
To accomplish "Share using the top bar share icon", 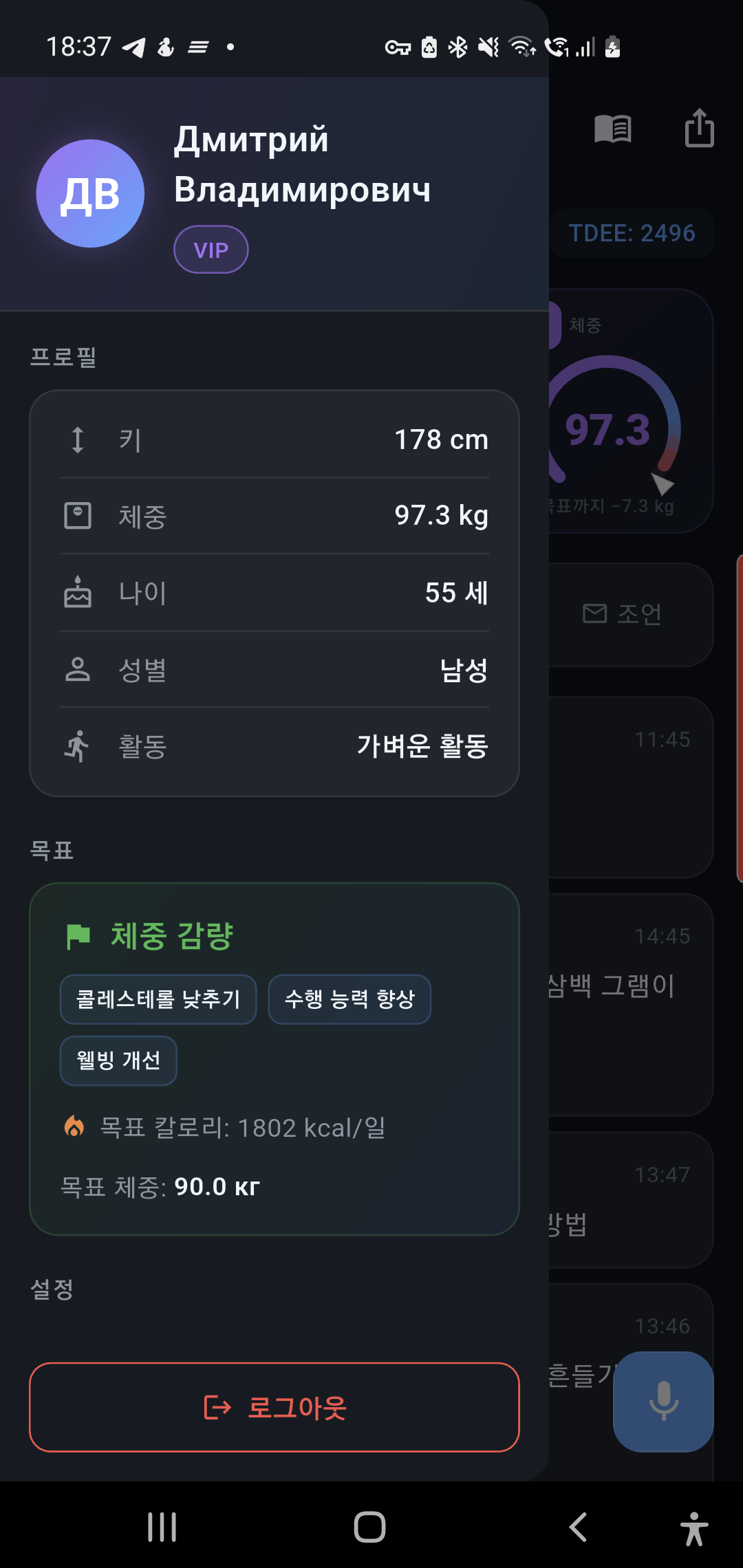I will coord(699,129).
